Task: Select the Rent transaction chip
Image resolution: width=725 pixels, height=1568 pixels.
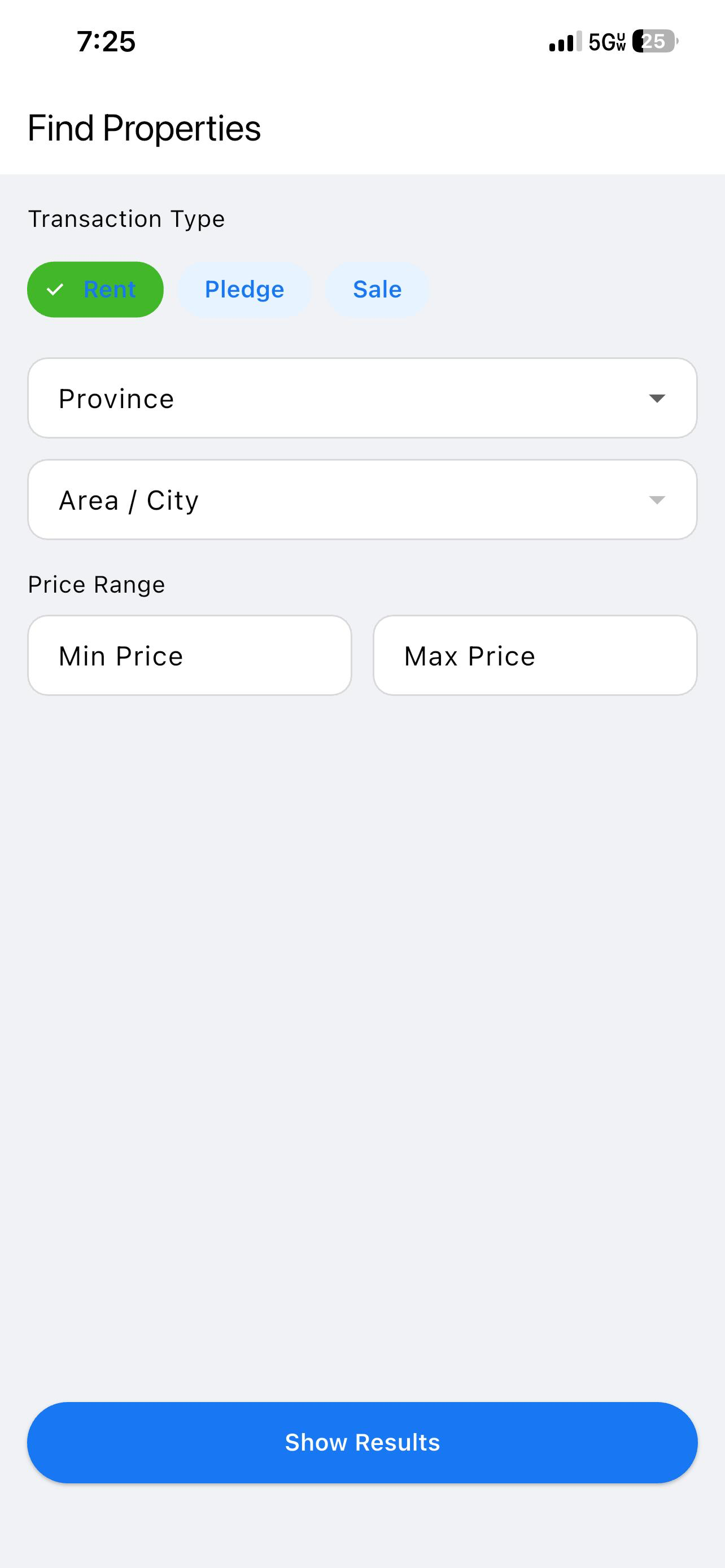Action: [95, 289]
